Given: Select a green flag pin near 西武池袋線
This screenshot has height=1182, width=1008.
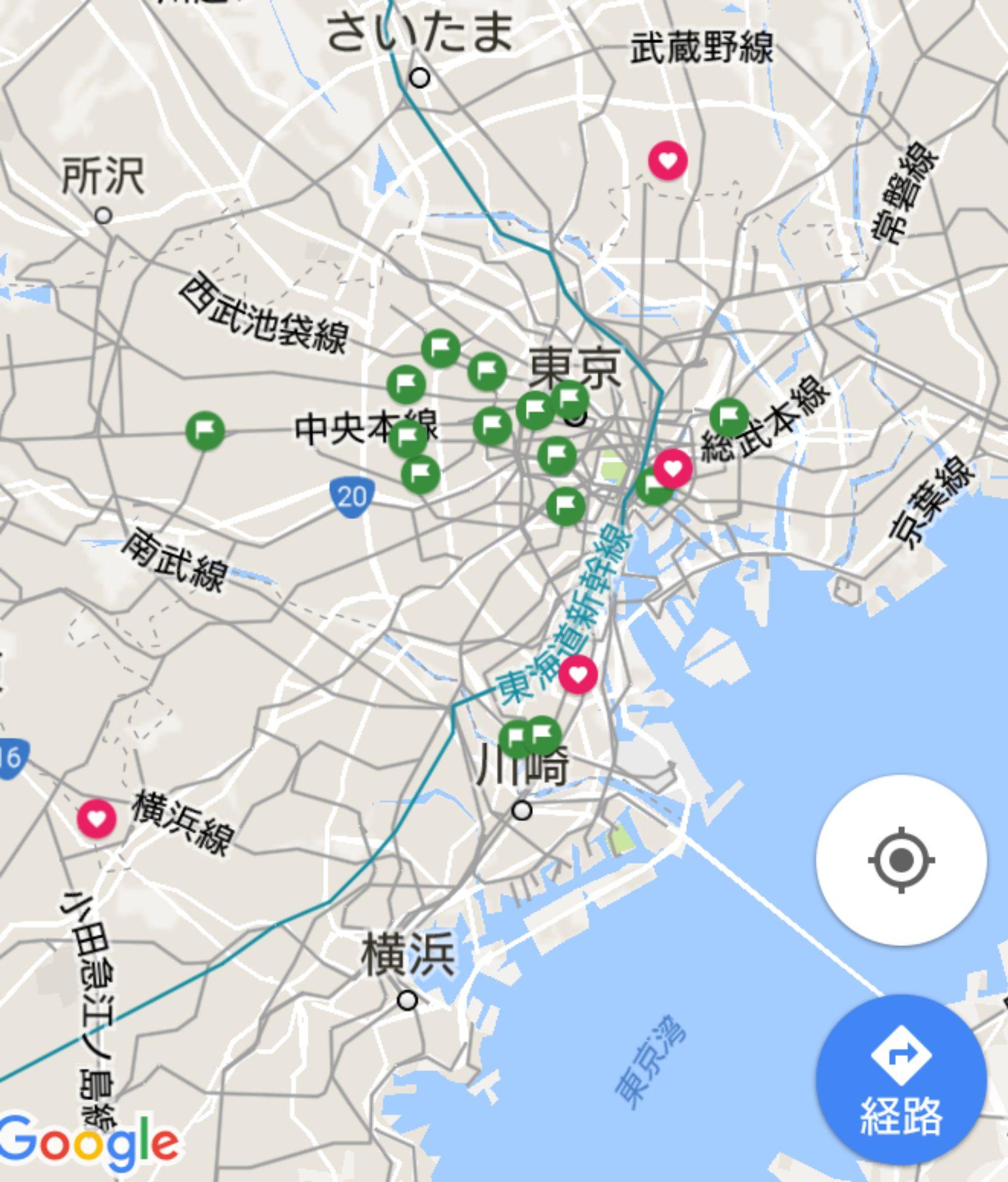Looking at the screenshot, I should point(440,350).
